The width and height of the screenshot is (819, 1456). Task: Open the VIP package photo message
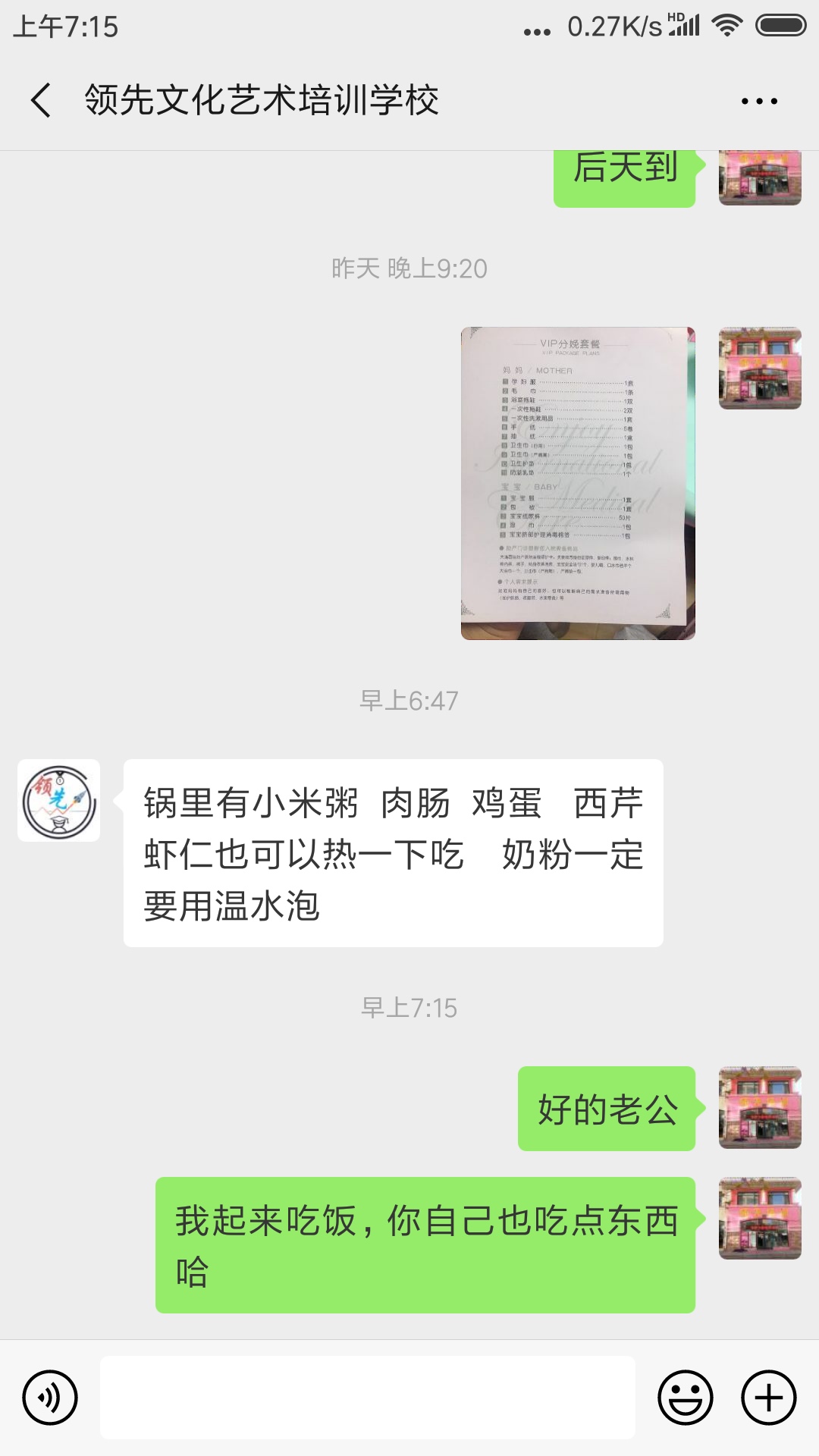[578, 483]
